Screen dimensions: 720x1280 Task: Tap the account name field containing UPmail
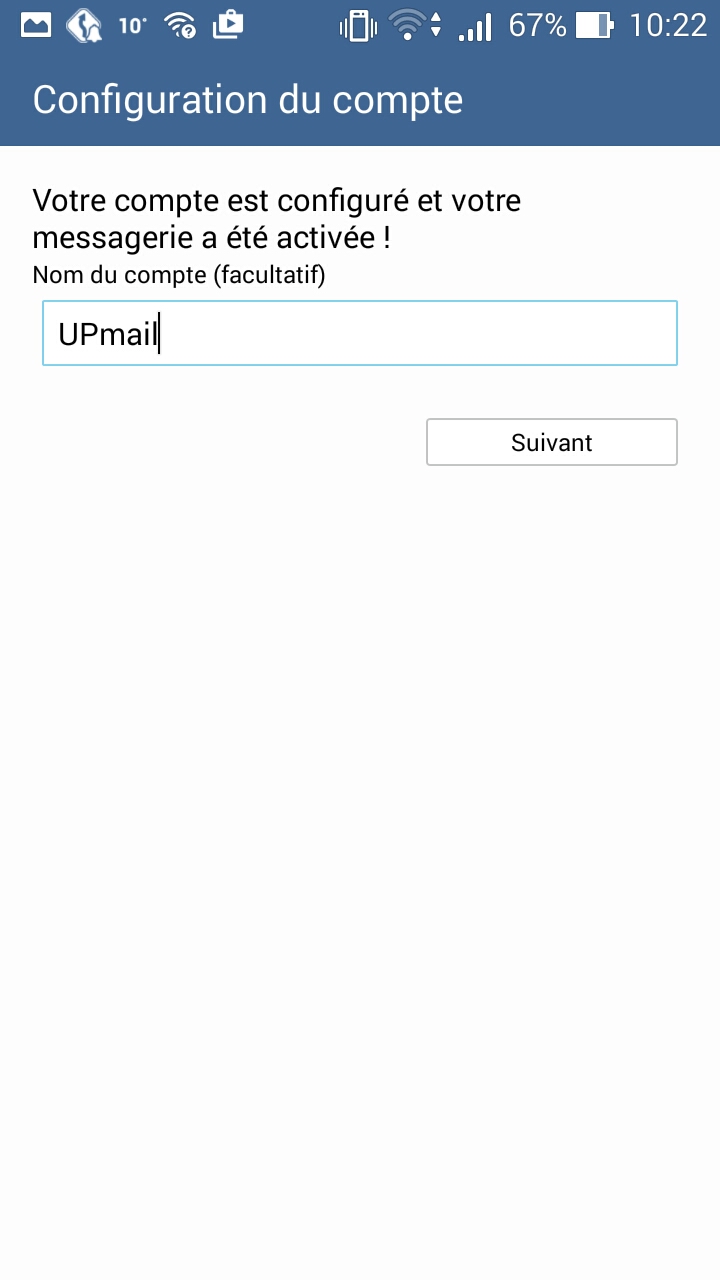(360, 333)
